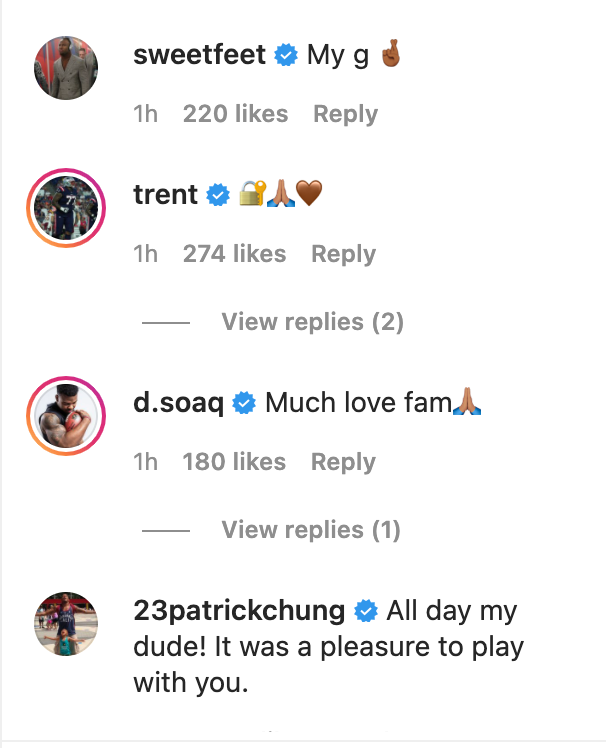The image size is (606, 748).
Task: Expand the 2 replies under trent's comment
Action: (x=312, y=322)
